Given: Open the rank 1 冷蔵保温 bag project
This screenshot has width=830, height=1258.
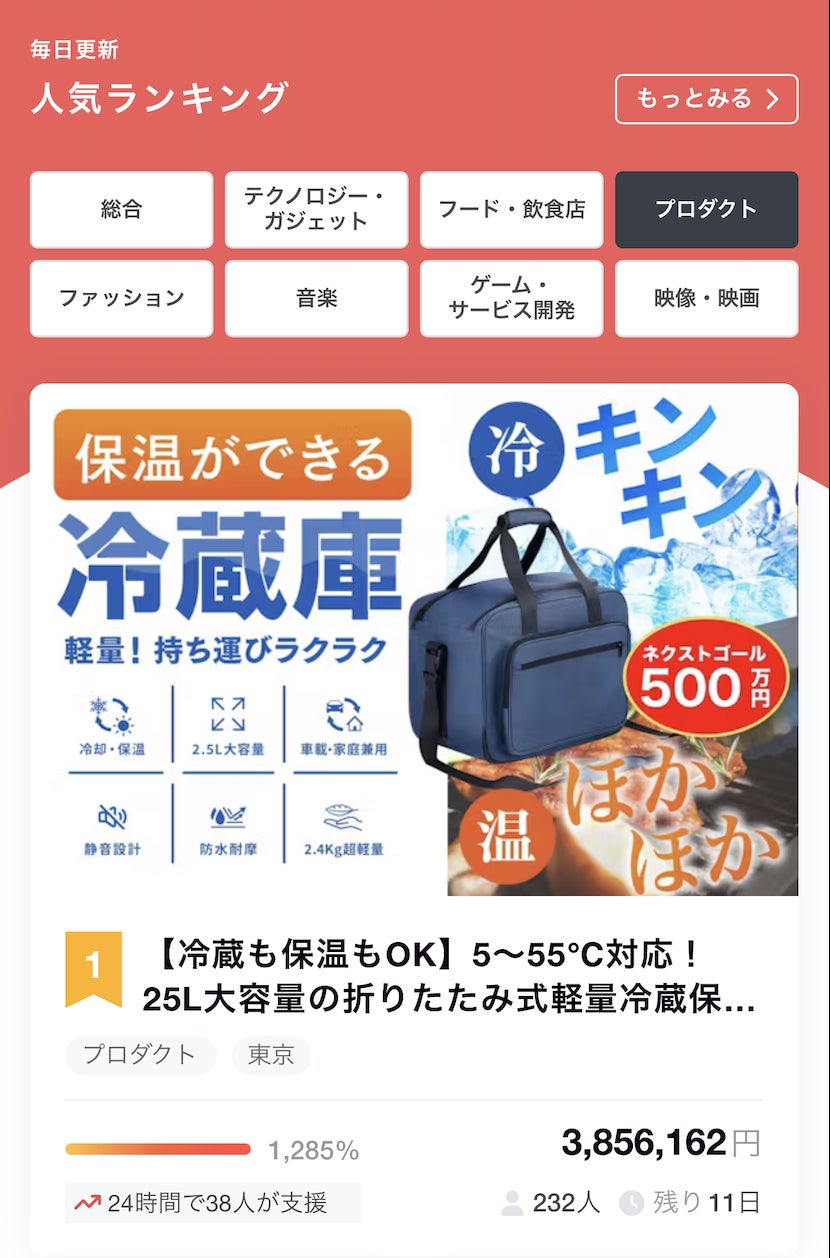Looking at the screenshot, I should point(448,977).
